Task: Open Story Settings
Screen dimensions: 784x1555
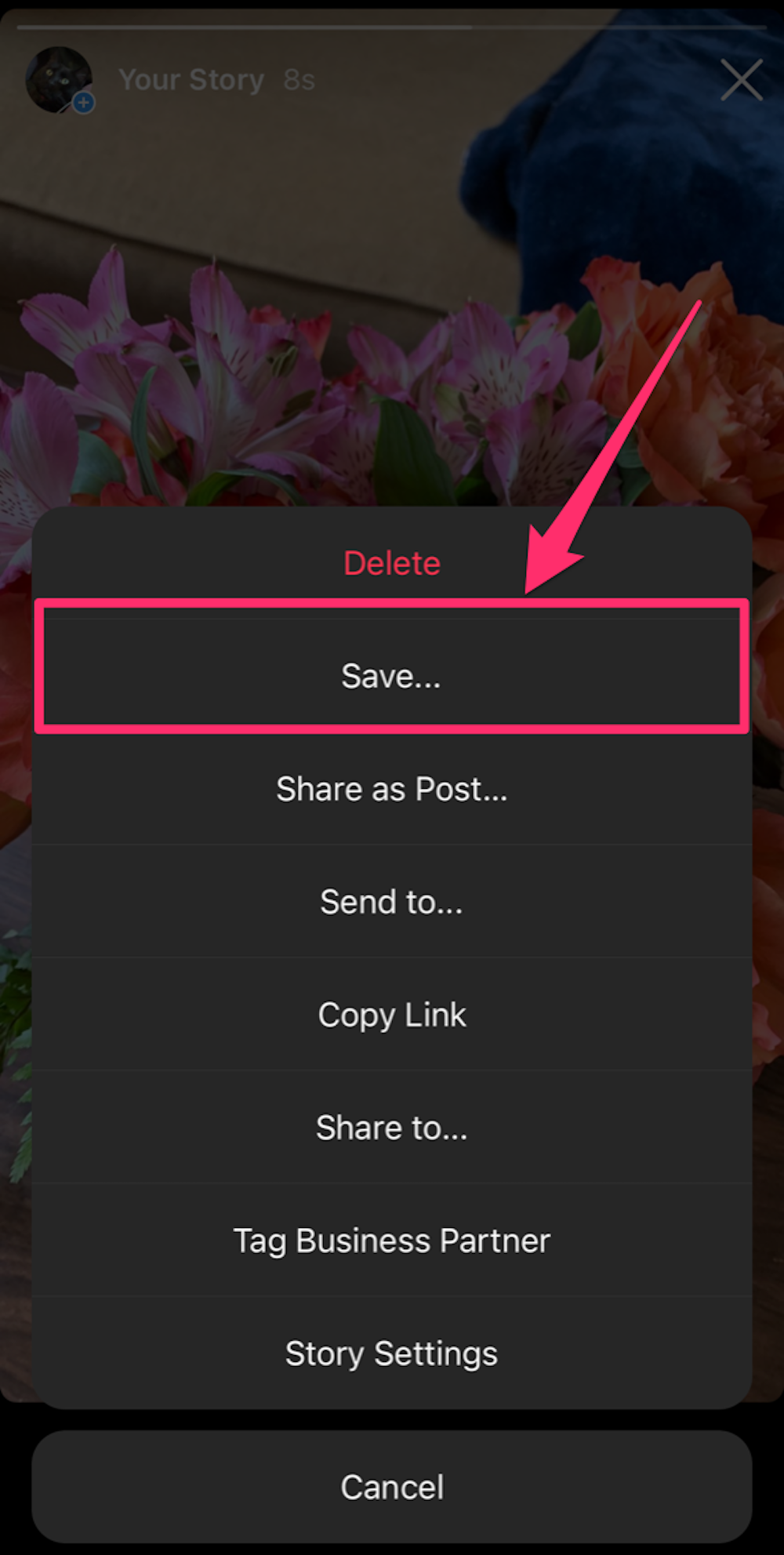Action: tap(392, 1353)
